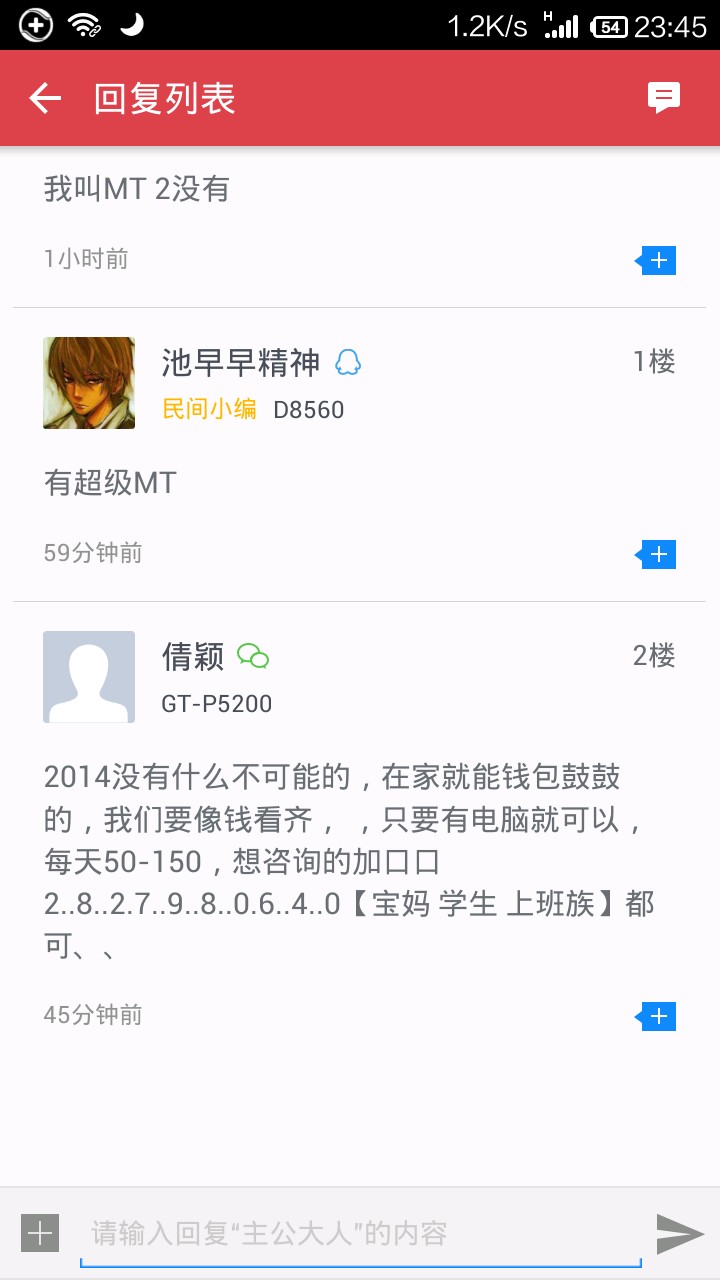
Task: Tap the reply plus icon beside 1小时前
Action: (657, 261)
